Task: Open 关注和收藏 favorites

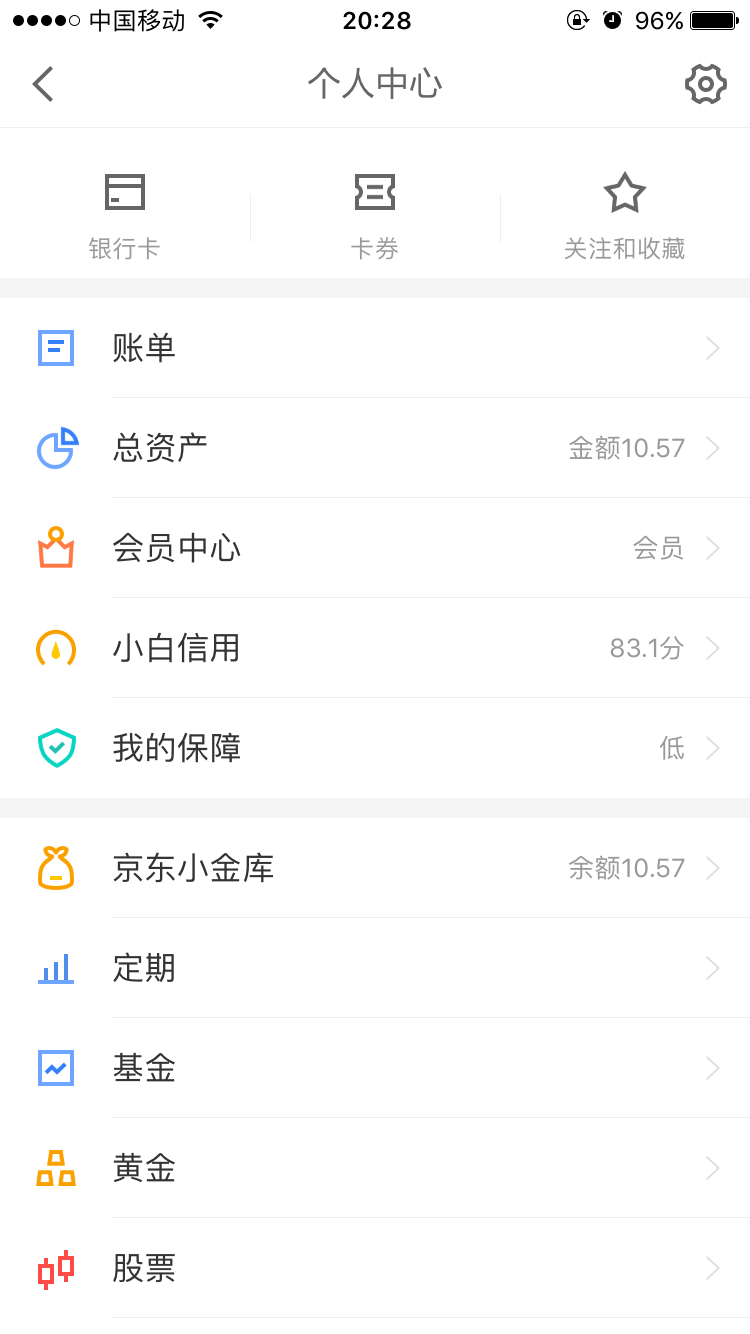Action: [x=625, y=214]
